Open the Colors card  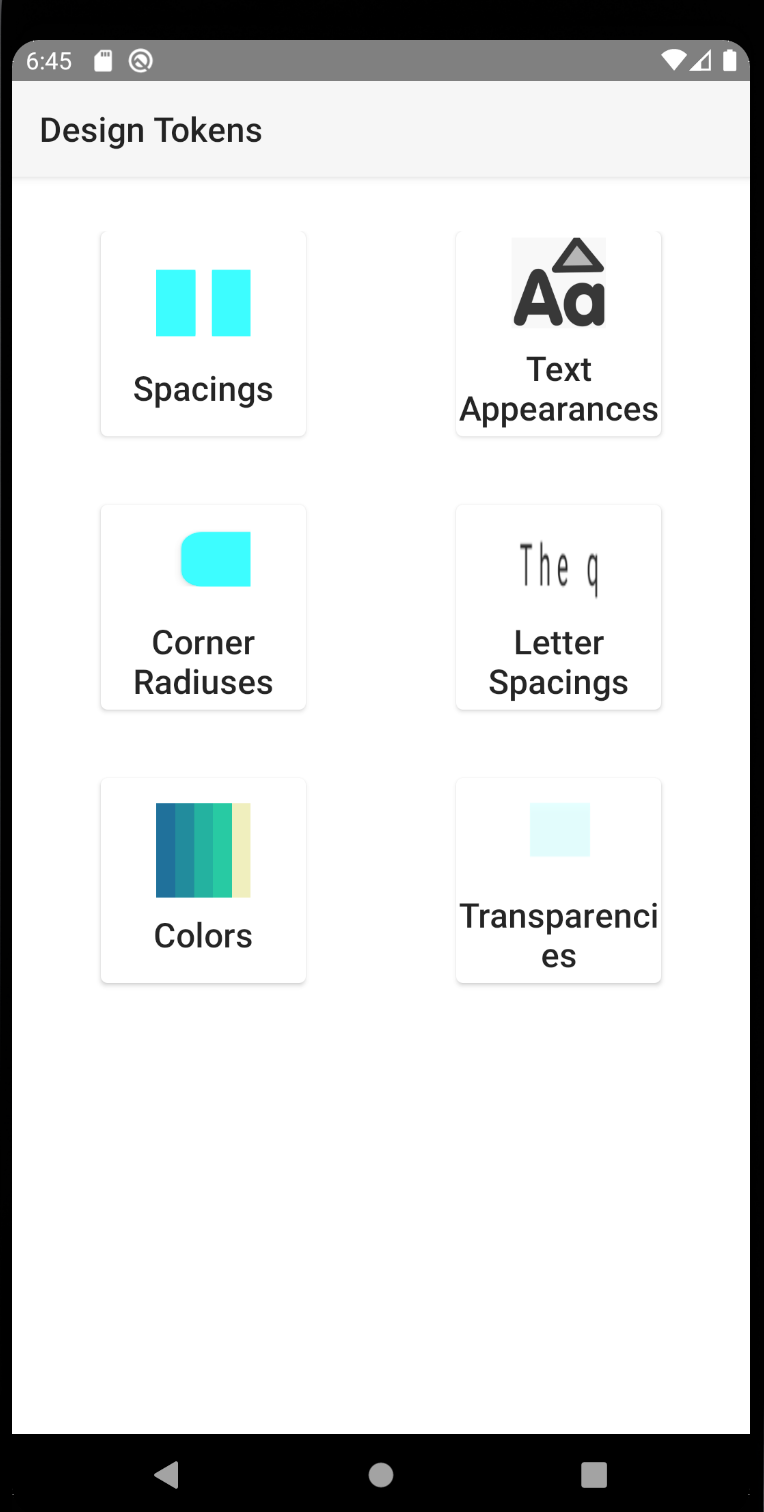(203, 880)
